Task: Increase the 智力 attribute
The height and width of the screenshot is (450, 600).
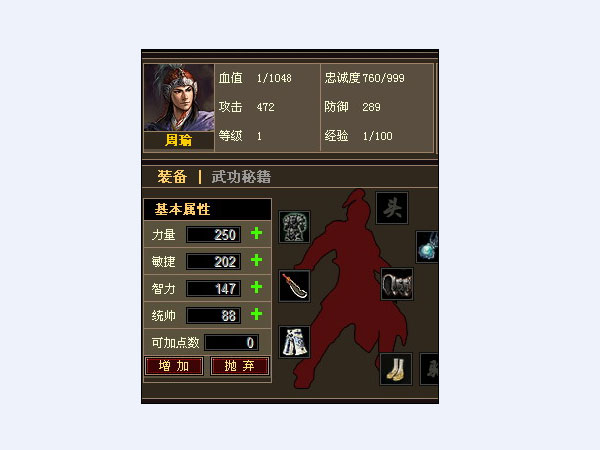Action: click(256, 288)
